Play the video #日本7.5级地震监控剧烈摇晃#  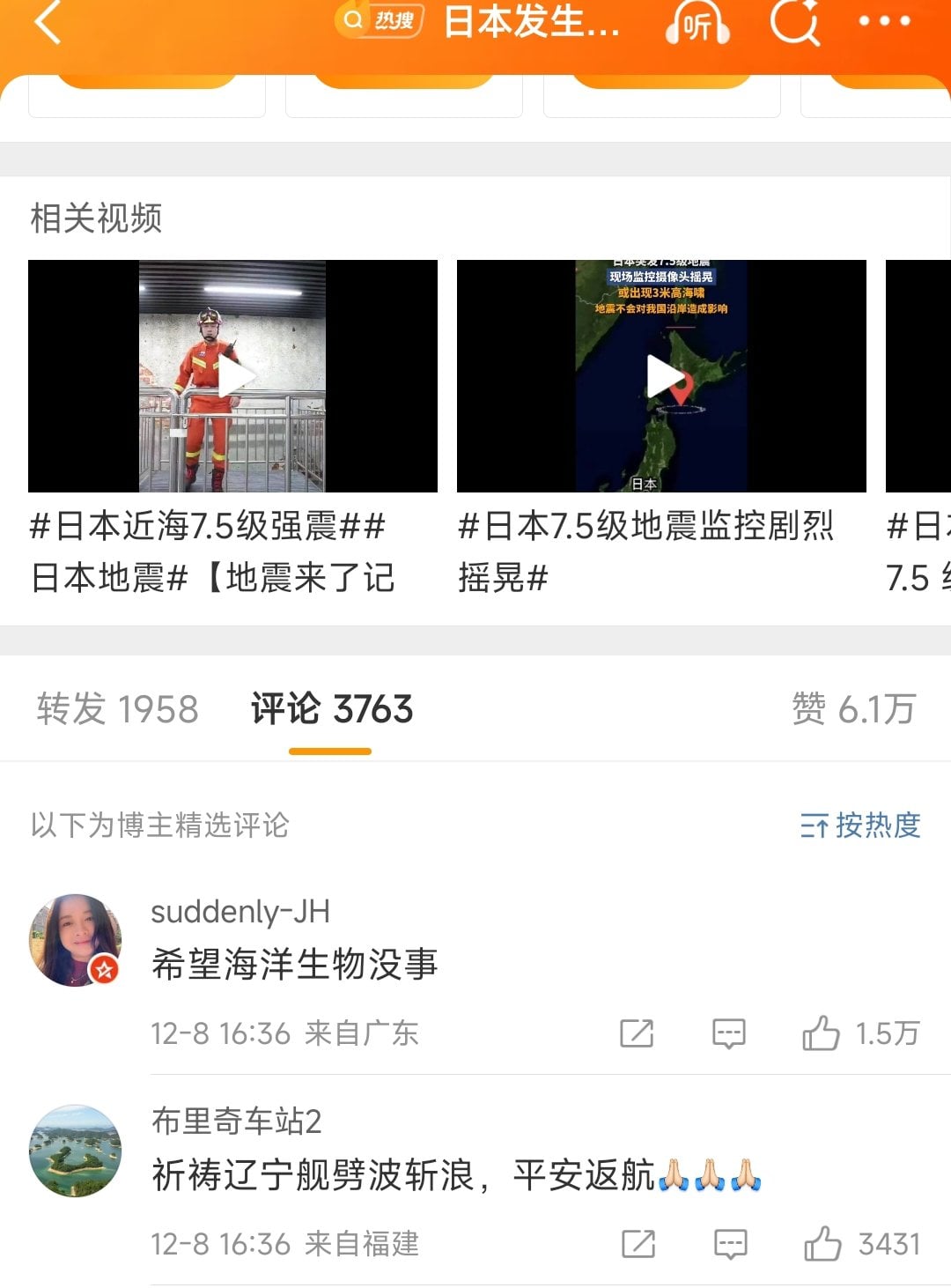click(x=661, y=376)
